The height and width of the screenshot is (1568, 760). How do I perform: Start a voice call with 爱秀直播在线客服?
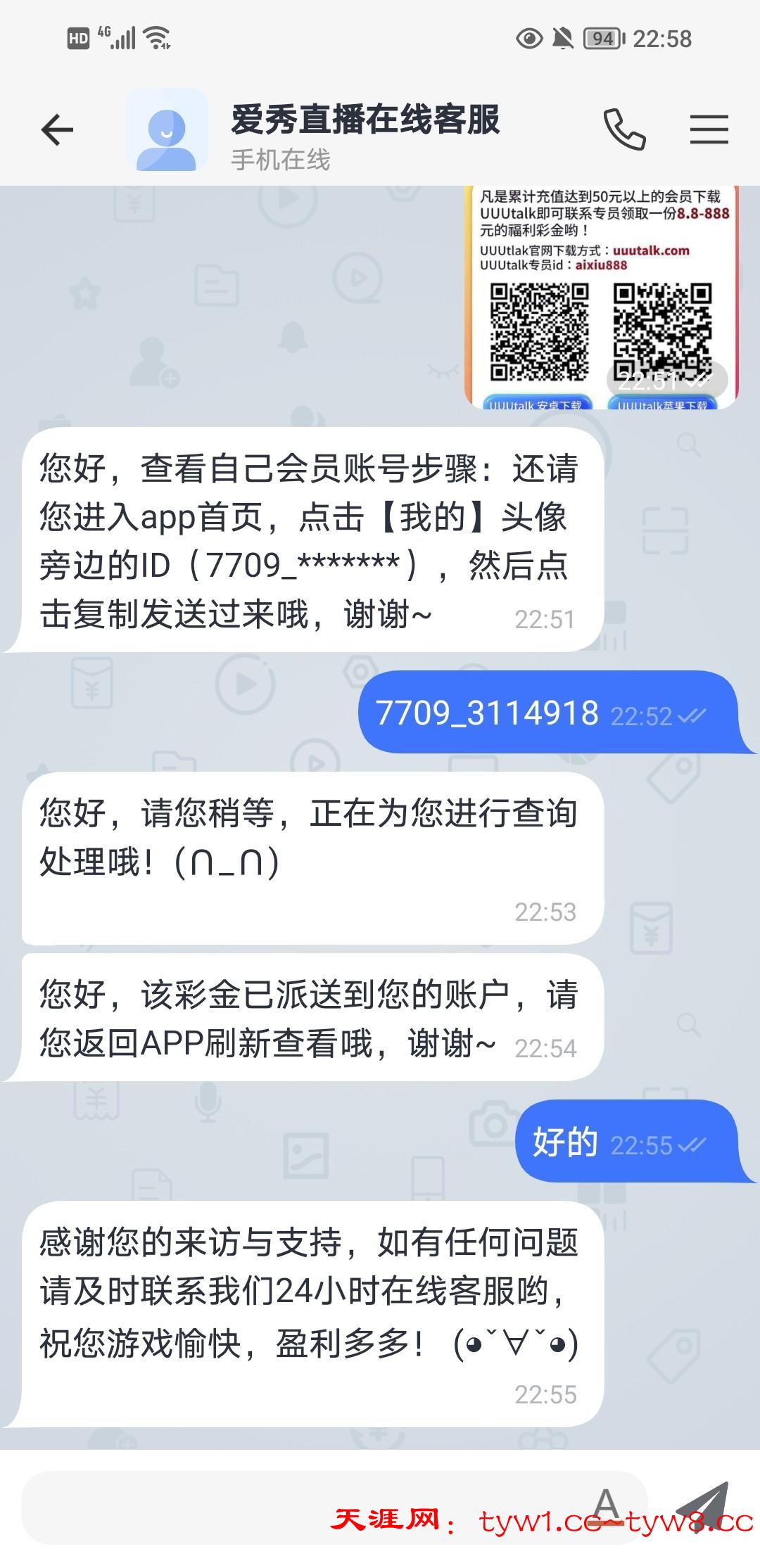click(624, 129)
